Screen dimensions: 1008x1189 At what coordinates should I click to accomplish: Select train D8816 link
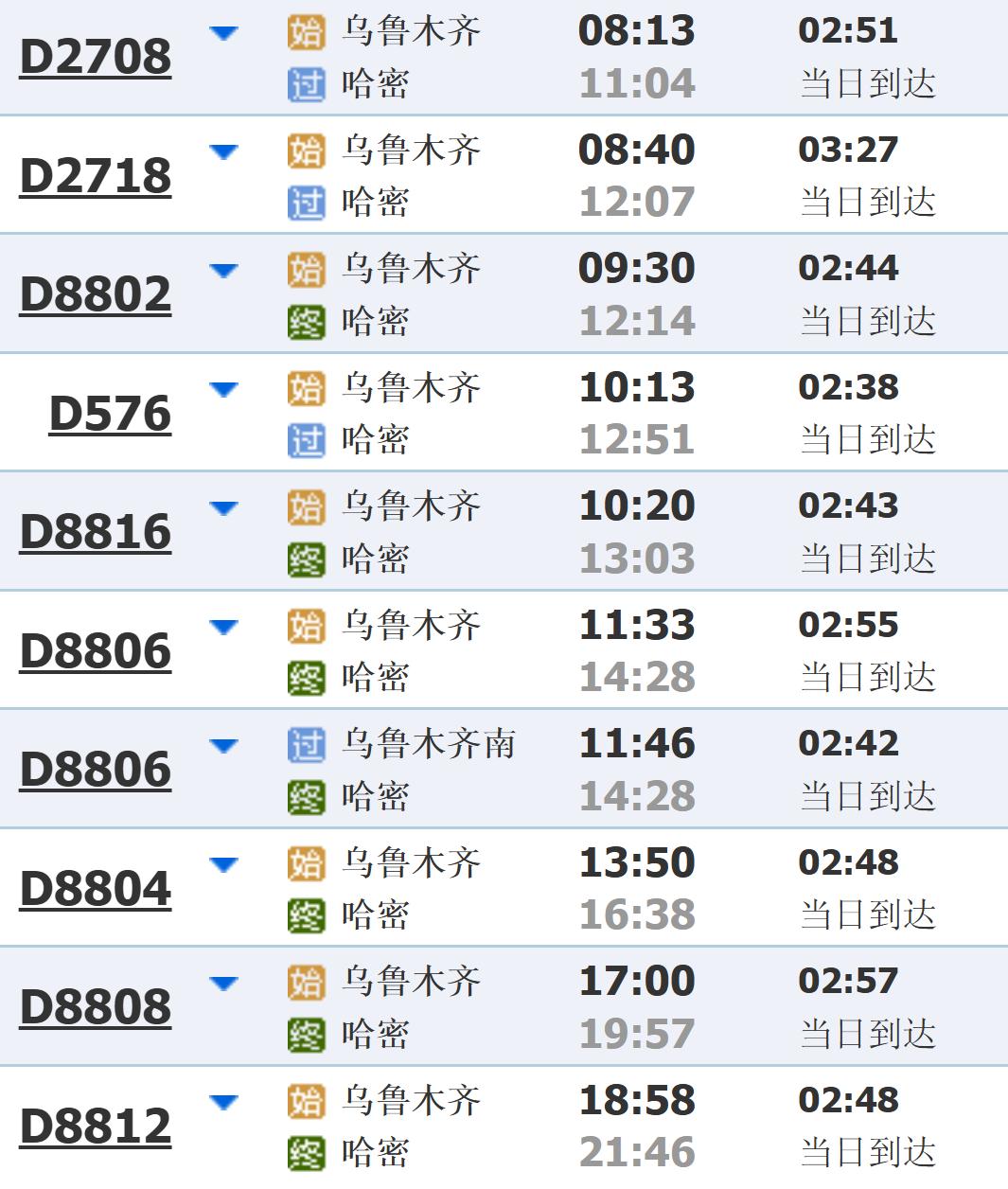click(96, 532)
